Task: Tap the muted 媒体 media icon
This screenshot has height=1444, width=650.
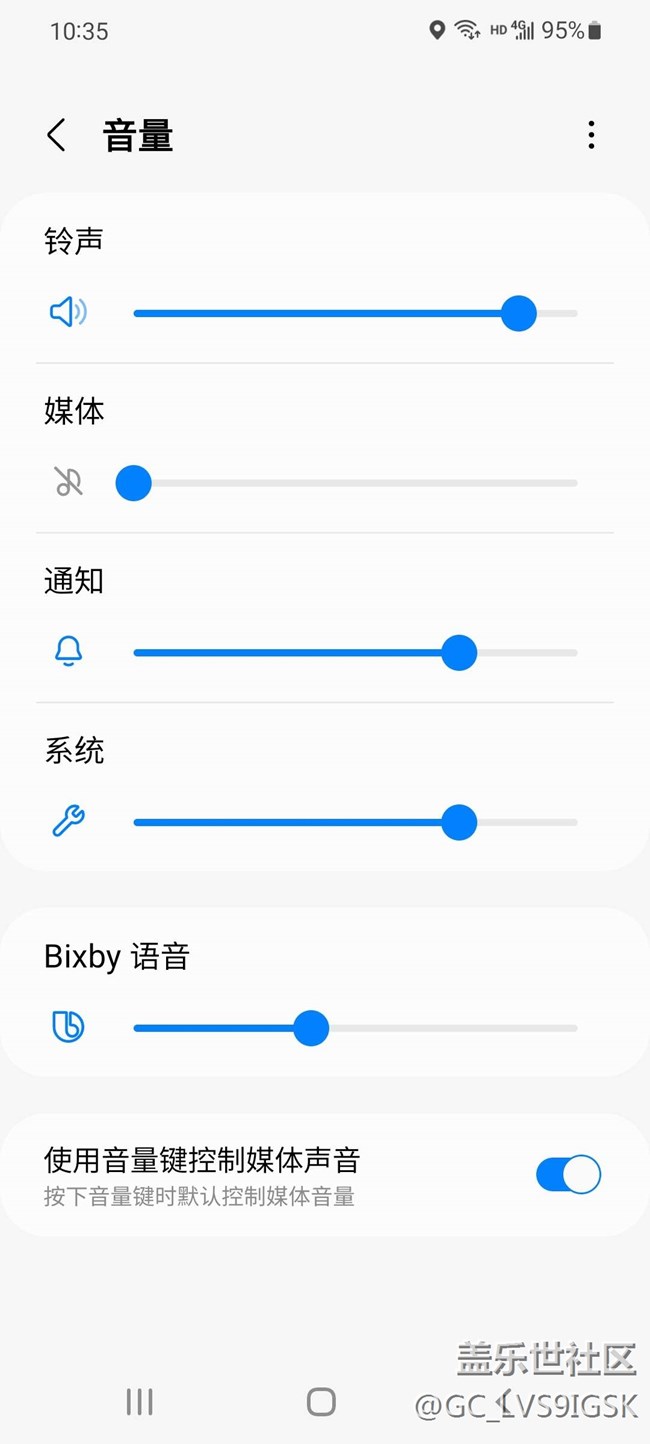Action: pyautogui.click(x=68, y=483)
